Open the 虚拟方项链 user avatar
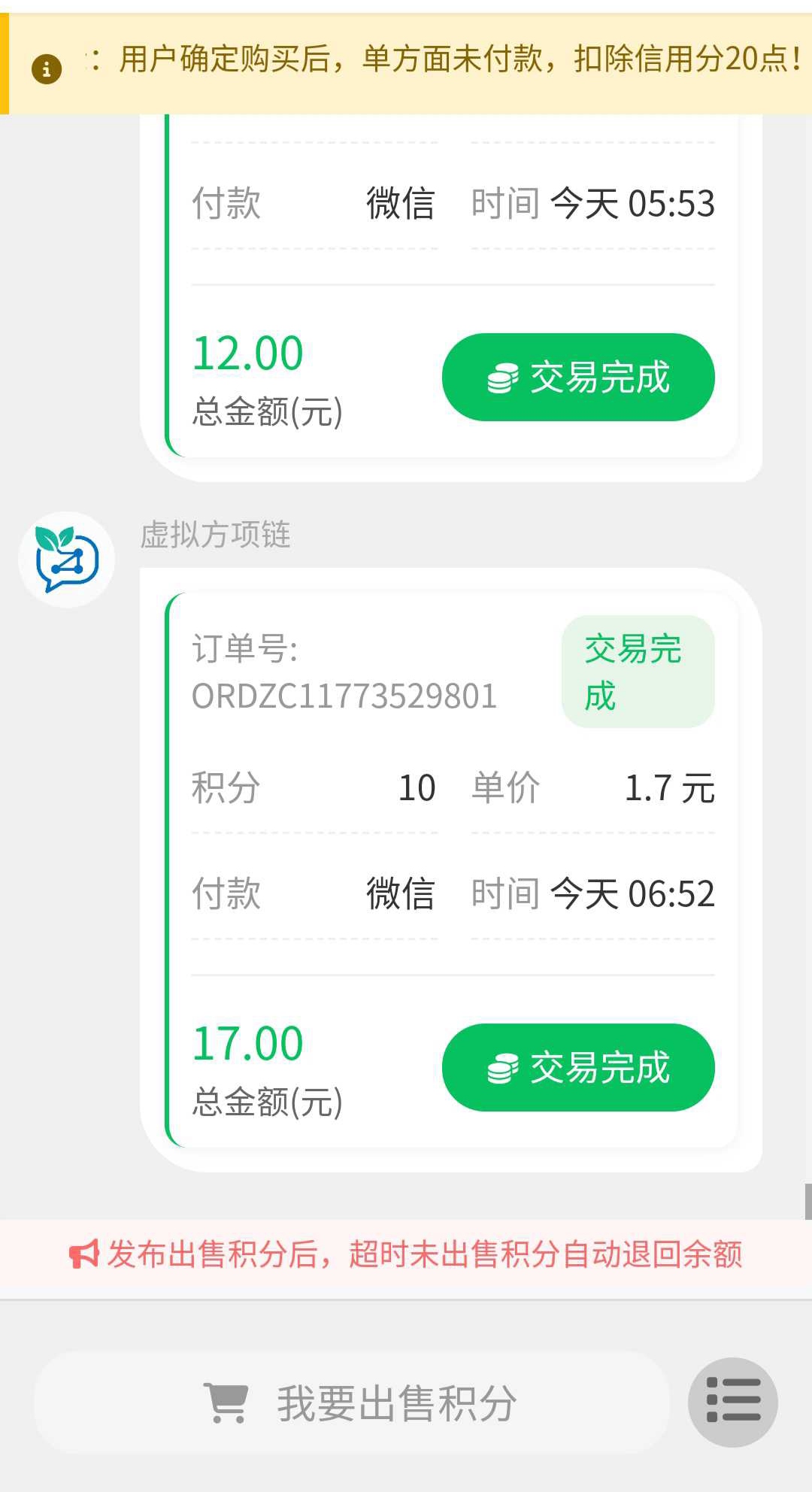 (67, 559)
